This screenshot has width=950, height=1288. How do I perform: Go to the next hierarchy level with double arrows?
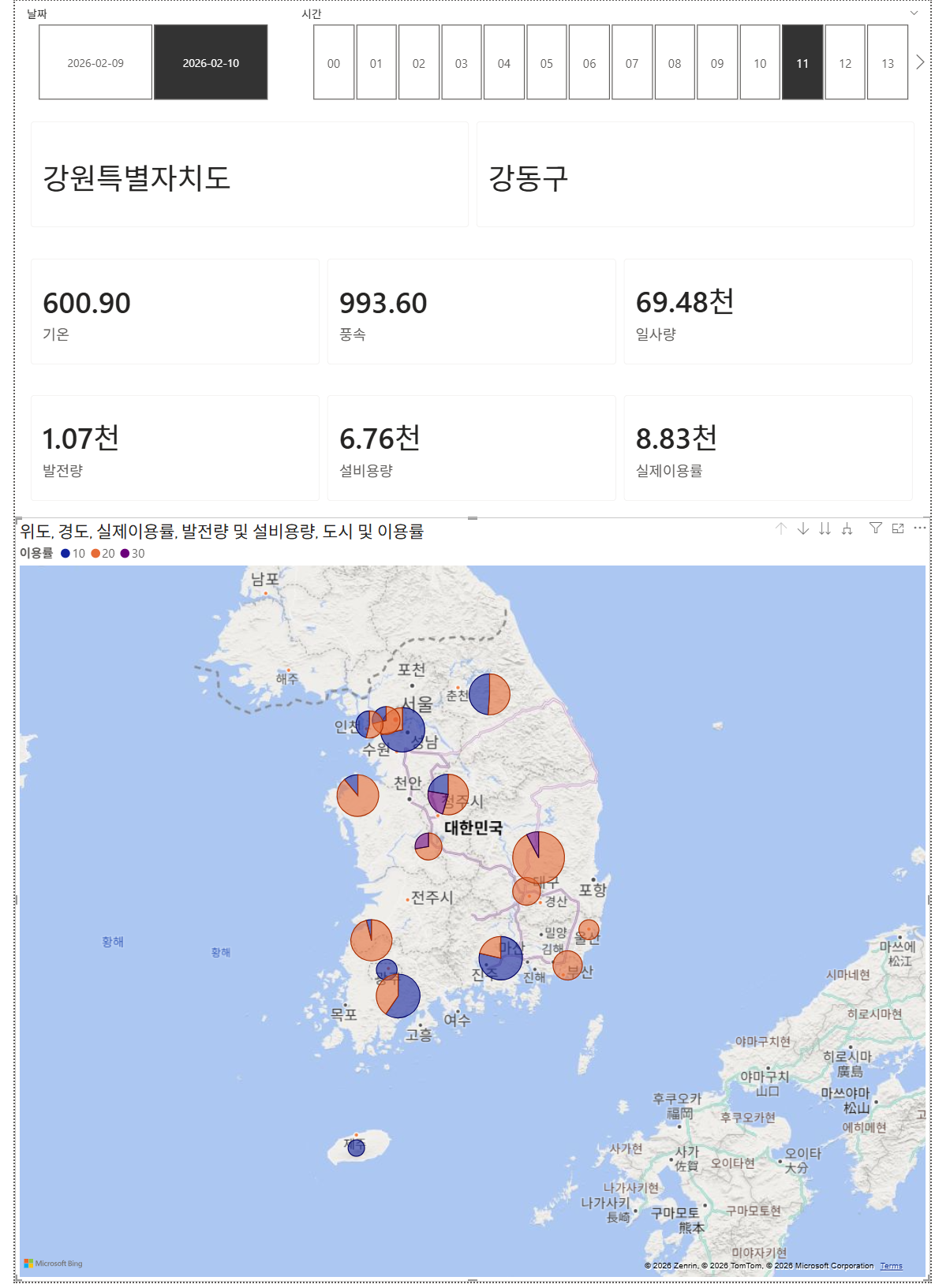(x=825, y=528)
